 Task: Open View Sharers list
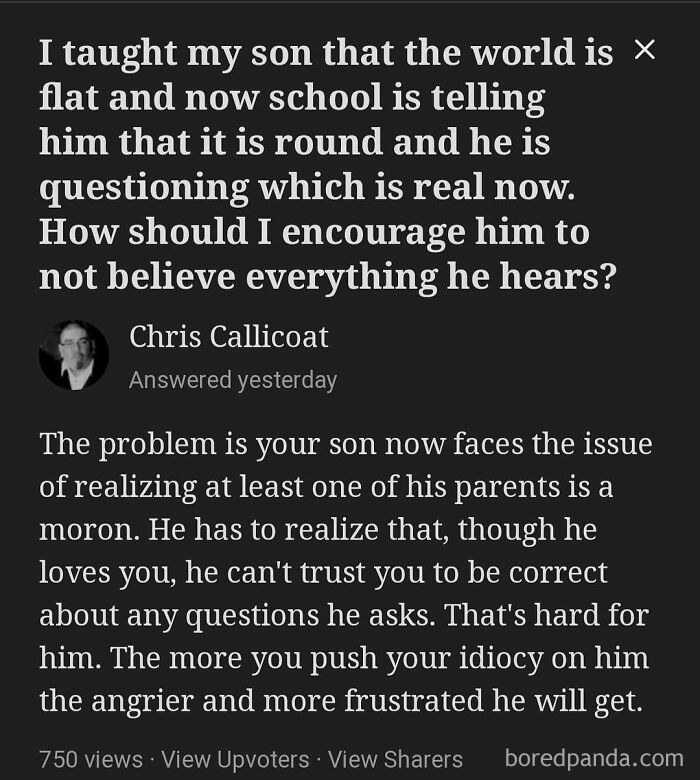coord(396,760)
